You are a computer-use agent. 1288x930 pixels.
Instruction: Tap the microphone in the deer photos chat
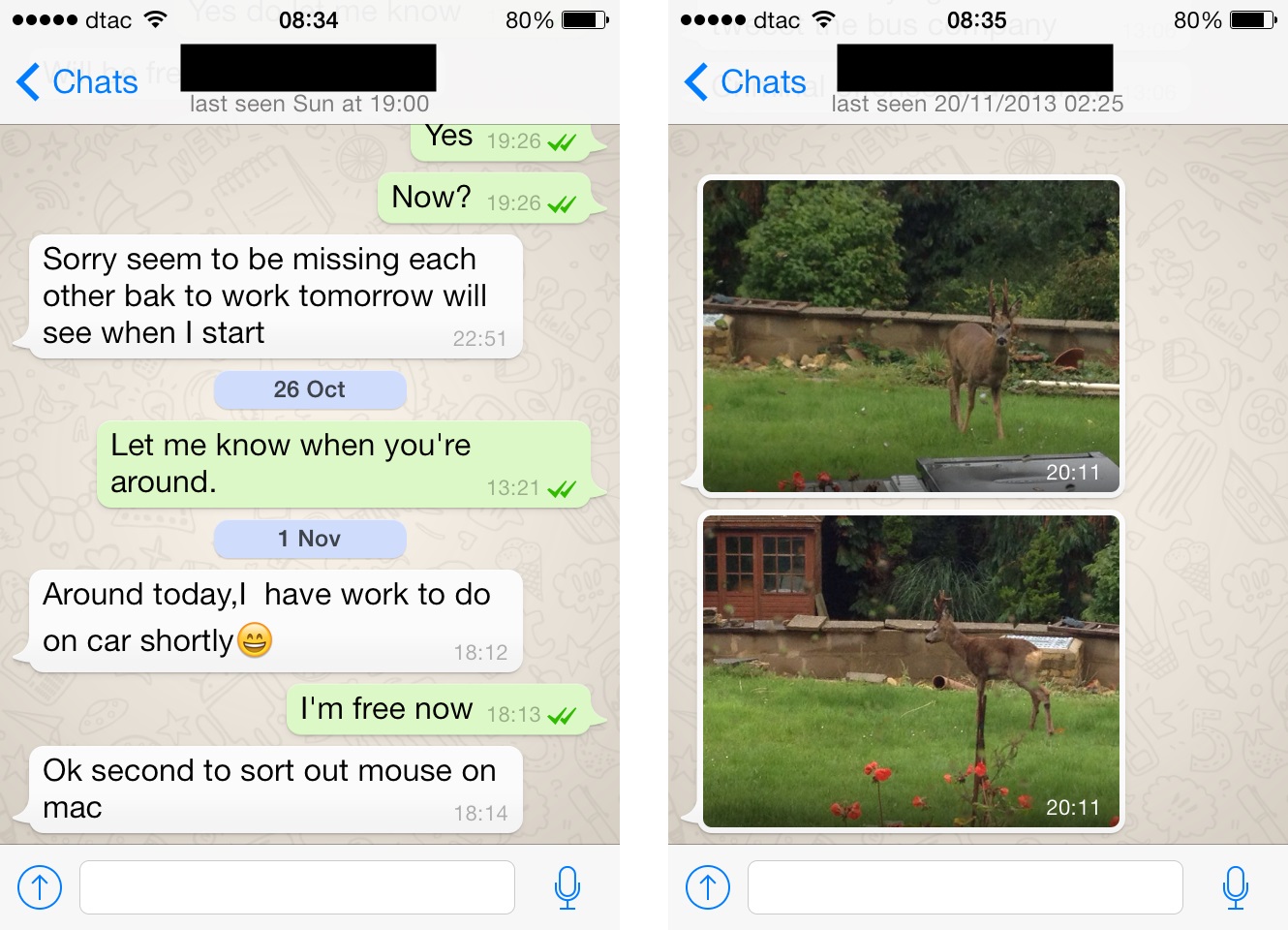point(1236,887)
